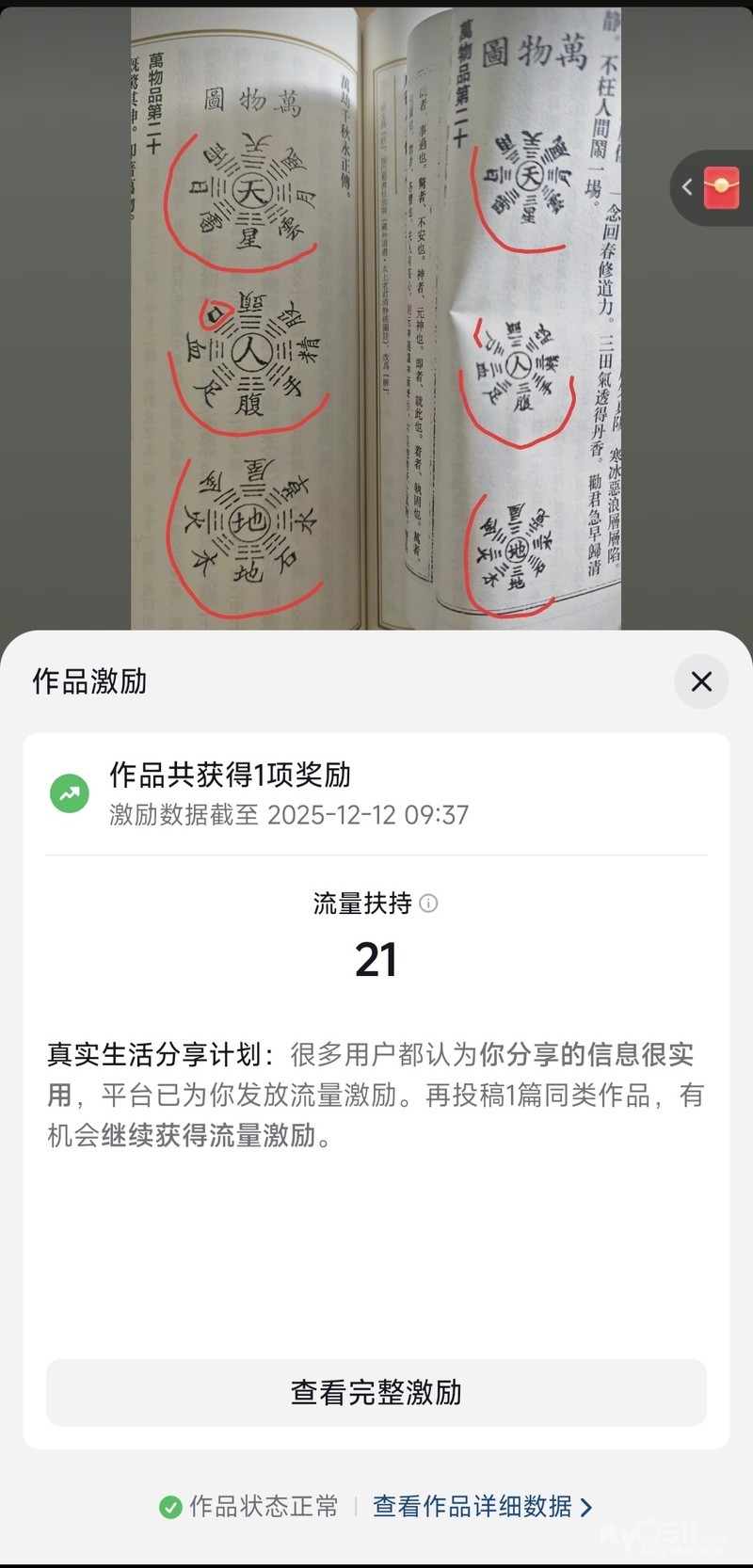
Task: Tap the 查看完整激励 button
Action: click(376, 1392)
